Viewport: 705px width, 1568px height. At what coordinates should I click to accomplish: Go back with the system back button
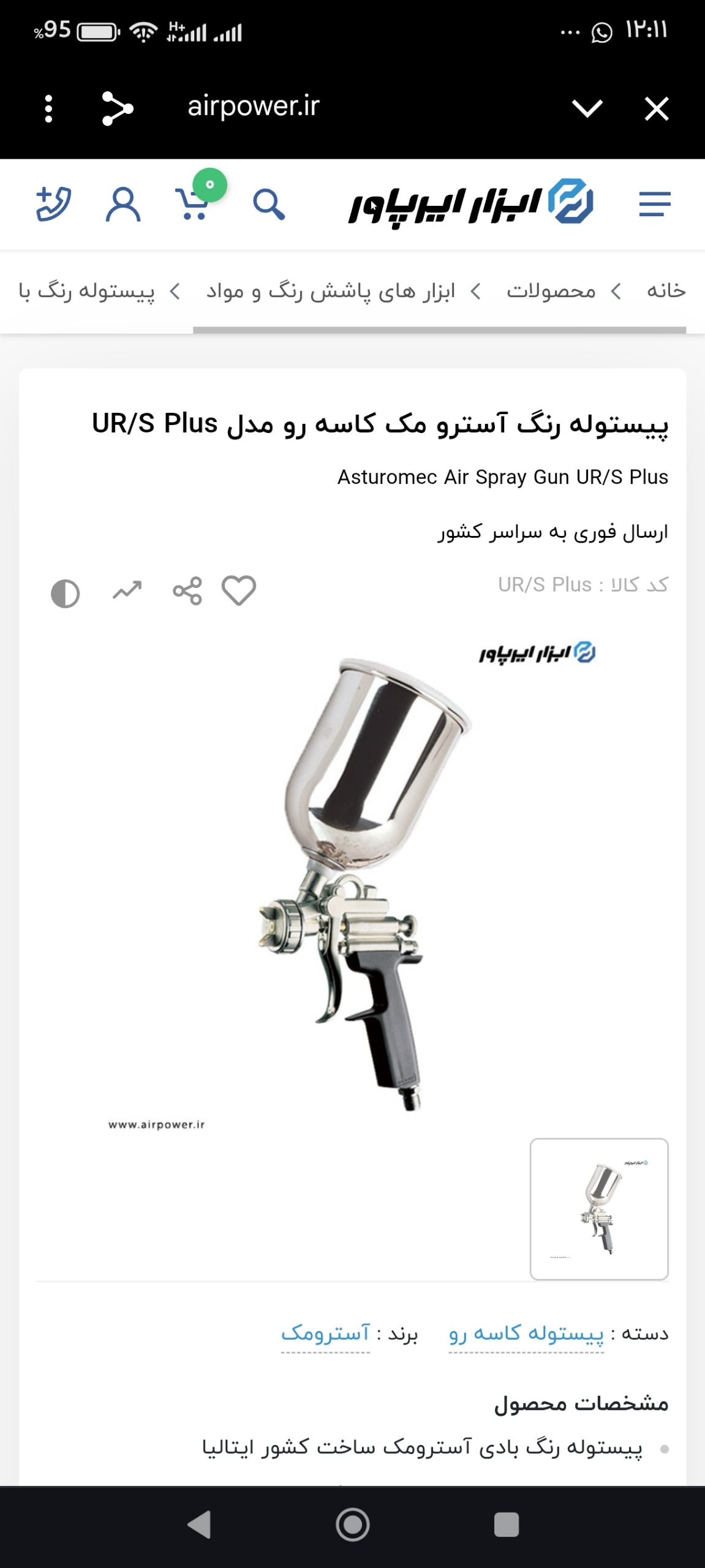[199, 1525]
